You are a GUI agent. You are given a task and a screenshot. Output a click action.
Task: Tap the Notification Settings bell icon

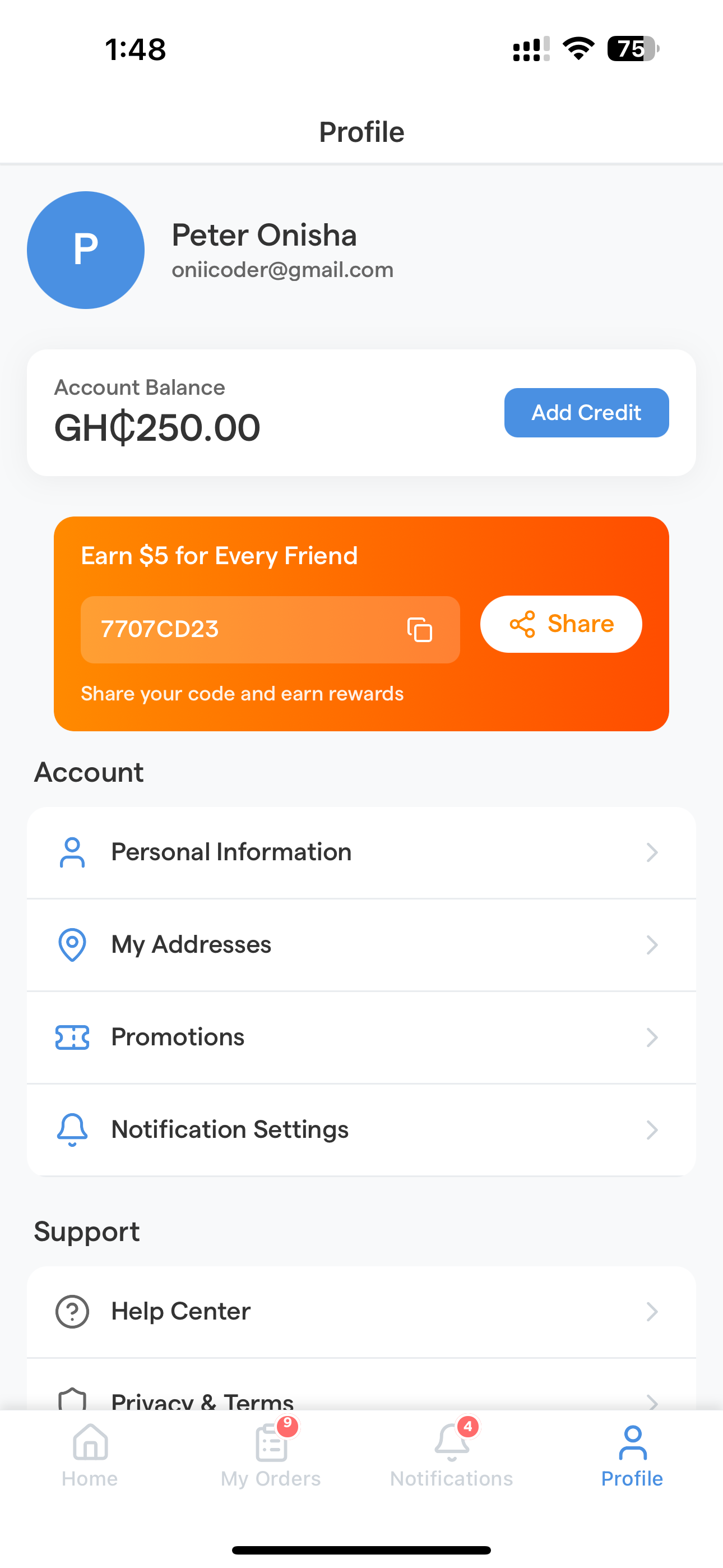point(72,1130)
